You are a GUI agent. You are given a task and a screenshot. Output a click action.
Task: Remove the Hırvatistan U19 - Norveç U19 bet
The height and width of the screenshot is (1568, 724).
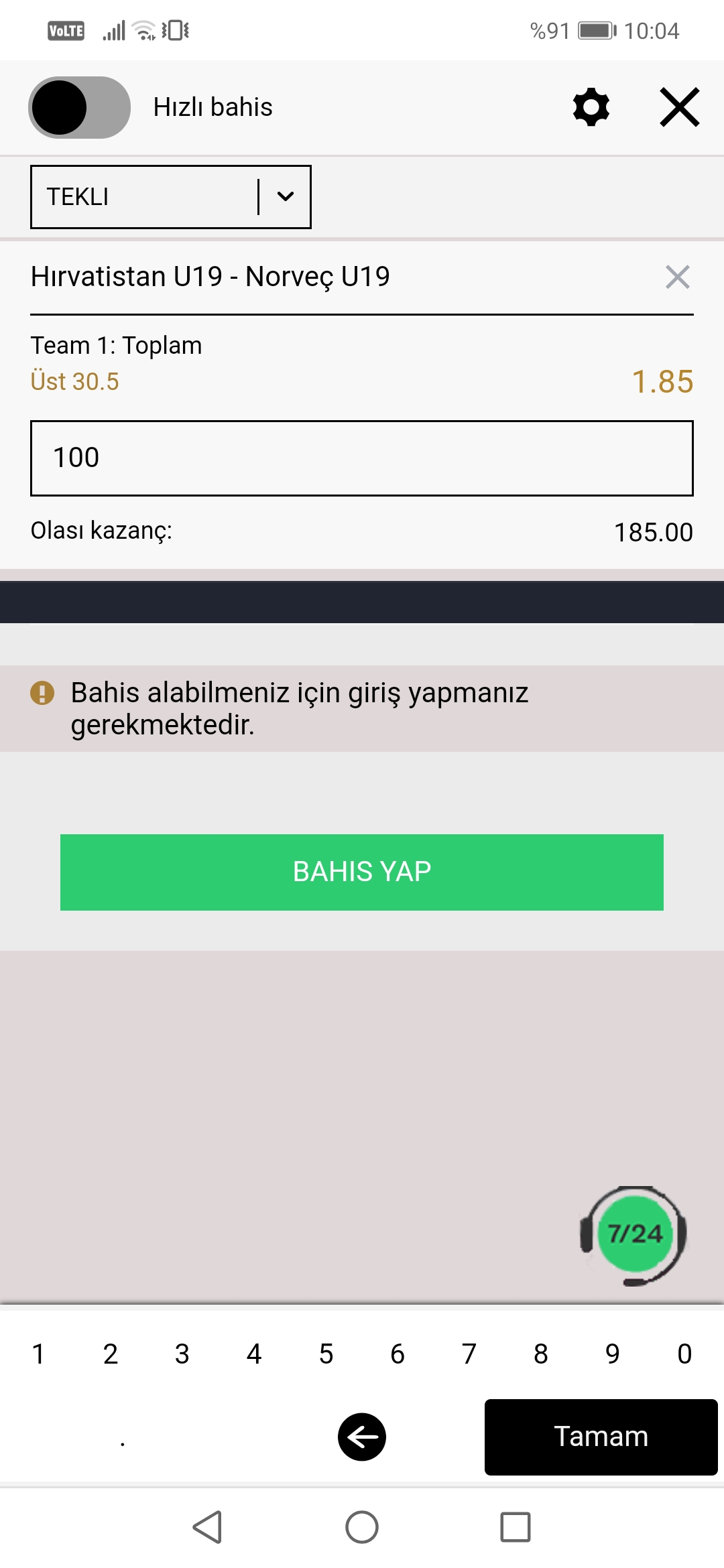pos(678,277)
